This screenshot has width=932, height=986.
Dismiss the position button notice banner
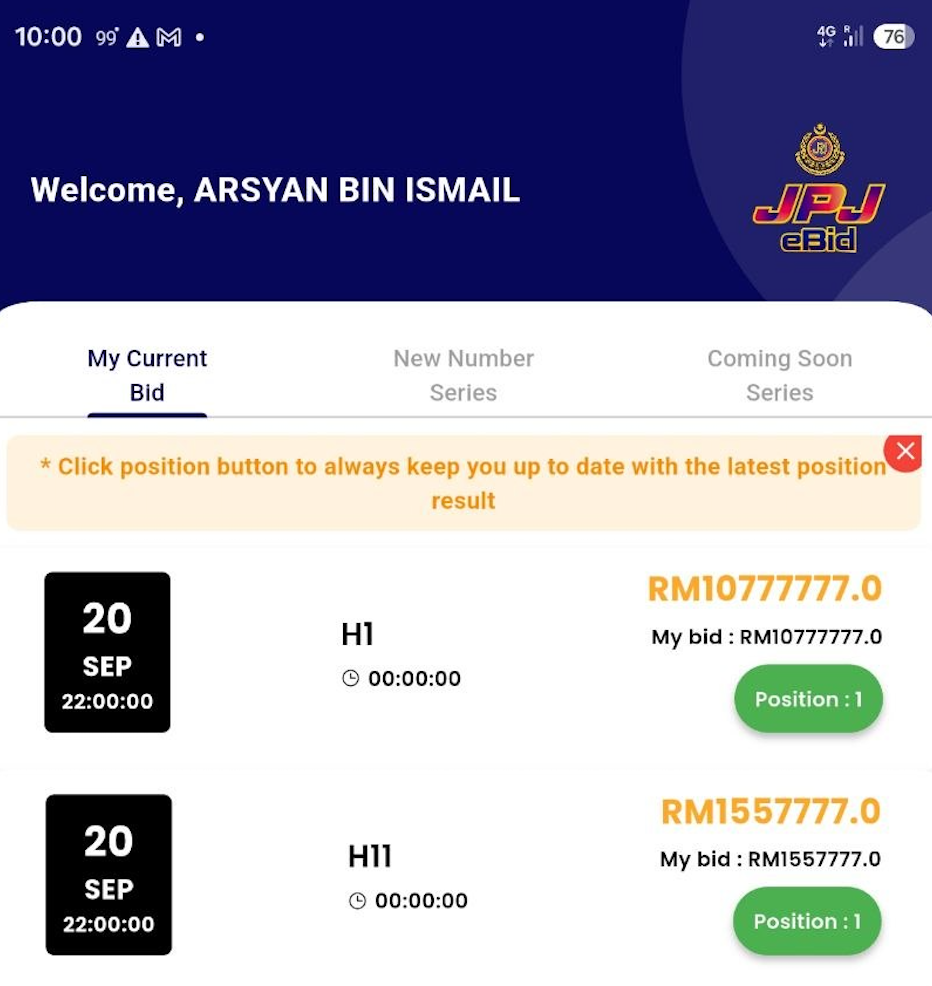[x=904, y=451]
